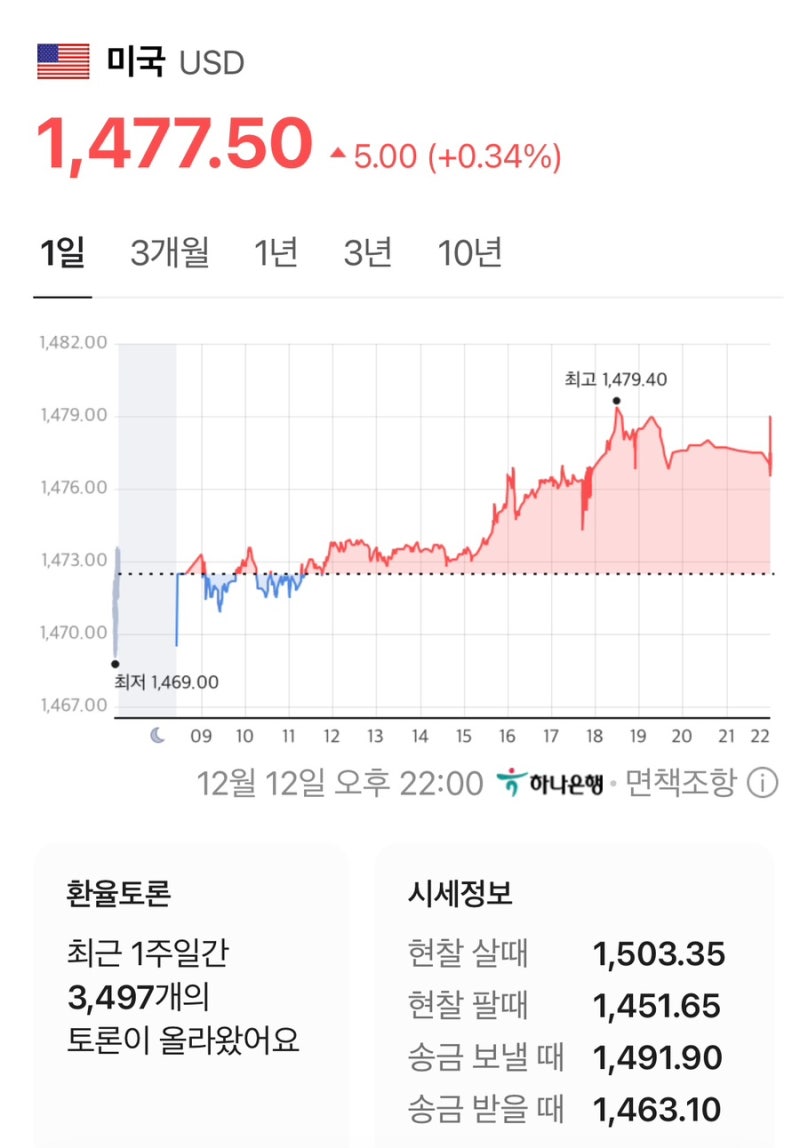This screenshot has width=800, height=1148.
Task: Click the US flag icon
Action: coord(63,62)
